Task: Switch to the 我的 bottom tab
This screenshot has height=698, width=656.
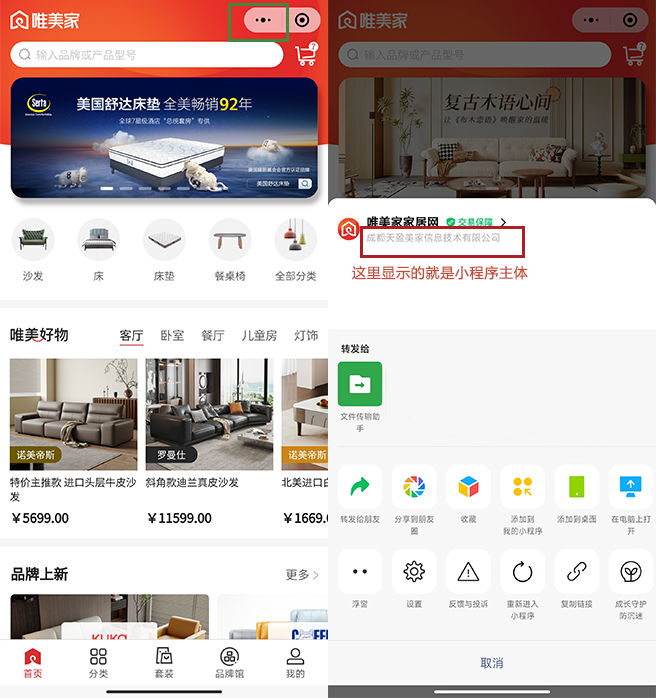Action: 295,661
